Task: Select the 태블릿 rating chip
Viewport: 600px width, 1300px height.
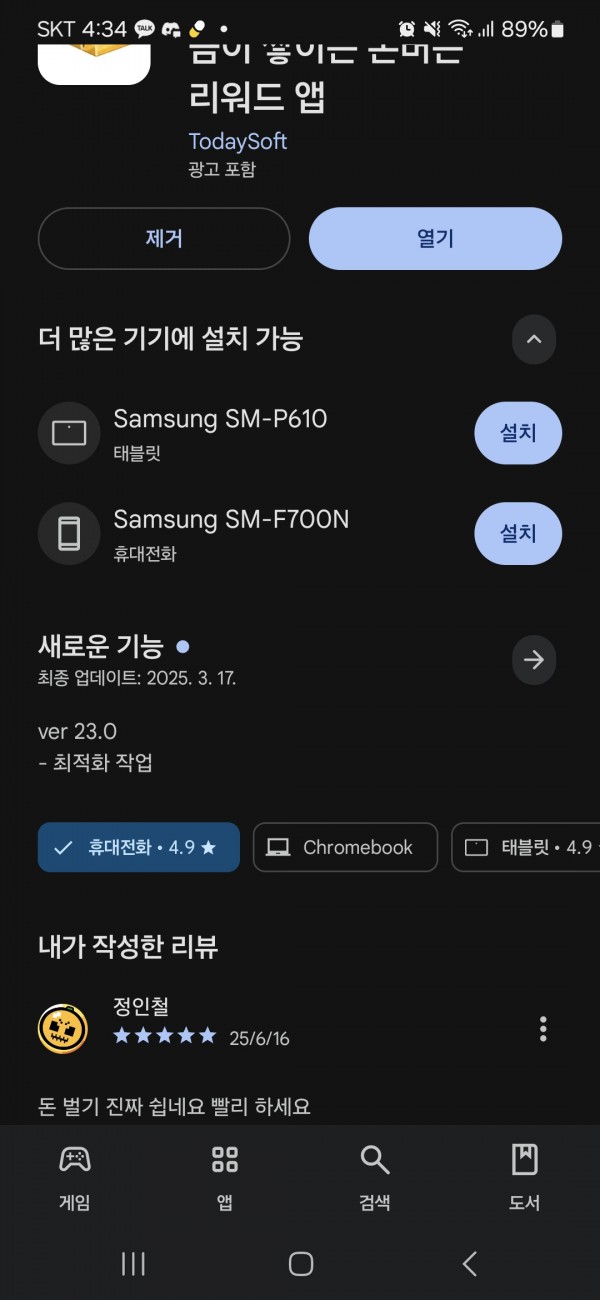Action: 526,847
